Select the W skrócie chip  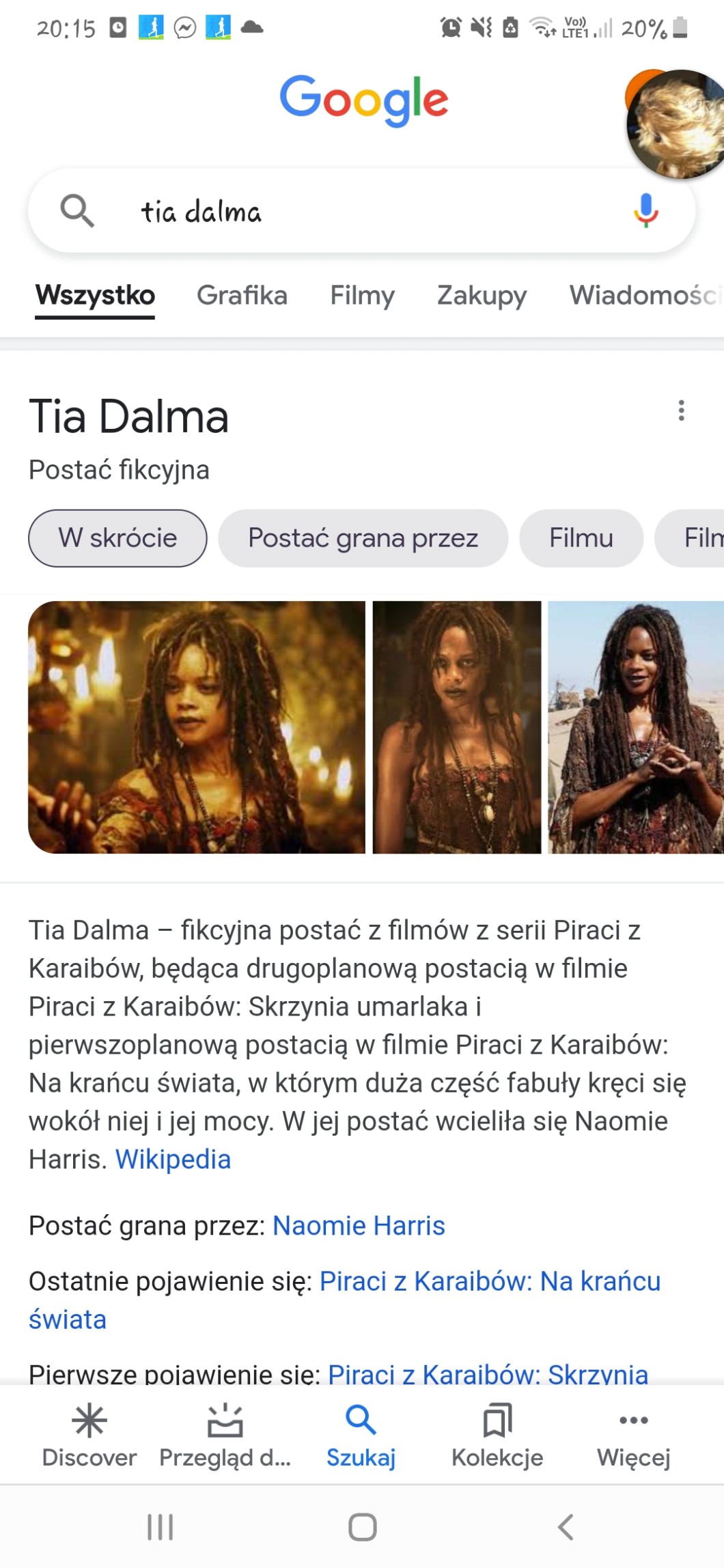pyautogui.click(x=117, y=538)
